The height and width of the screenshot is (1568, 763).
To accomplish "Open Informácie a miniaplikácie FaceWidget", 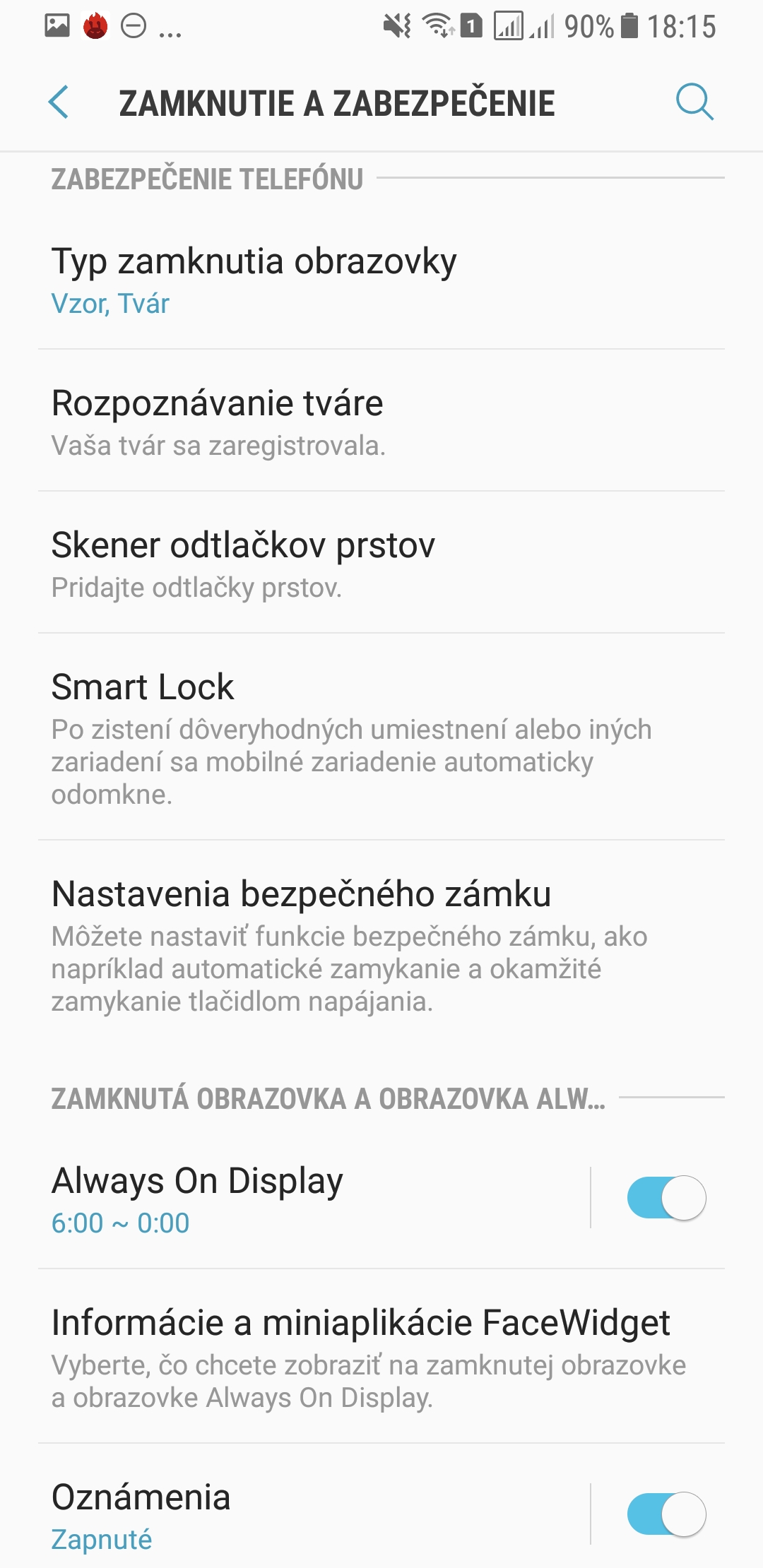I will (381, 1356).
